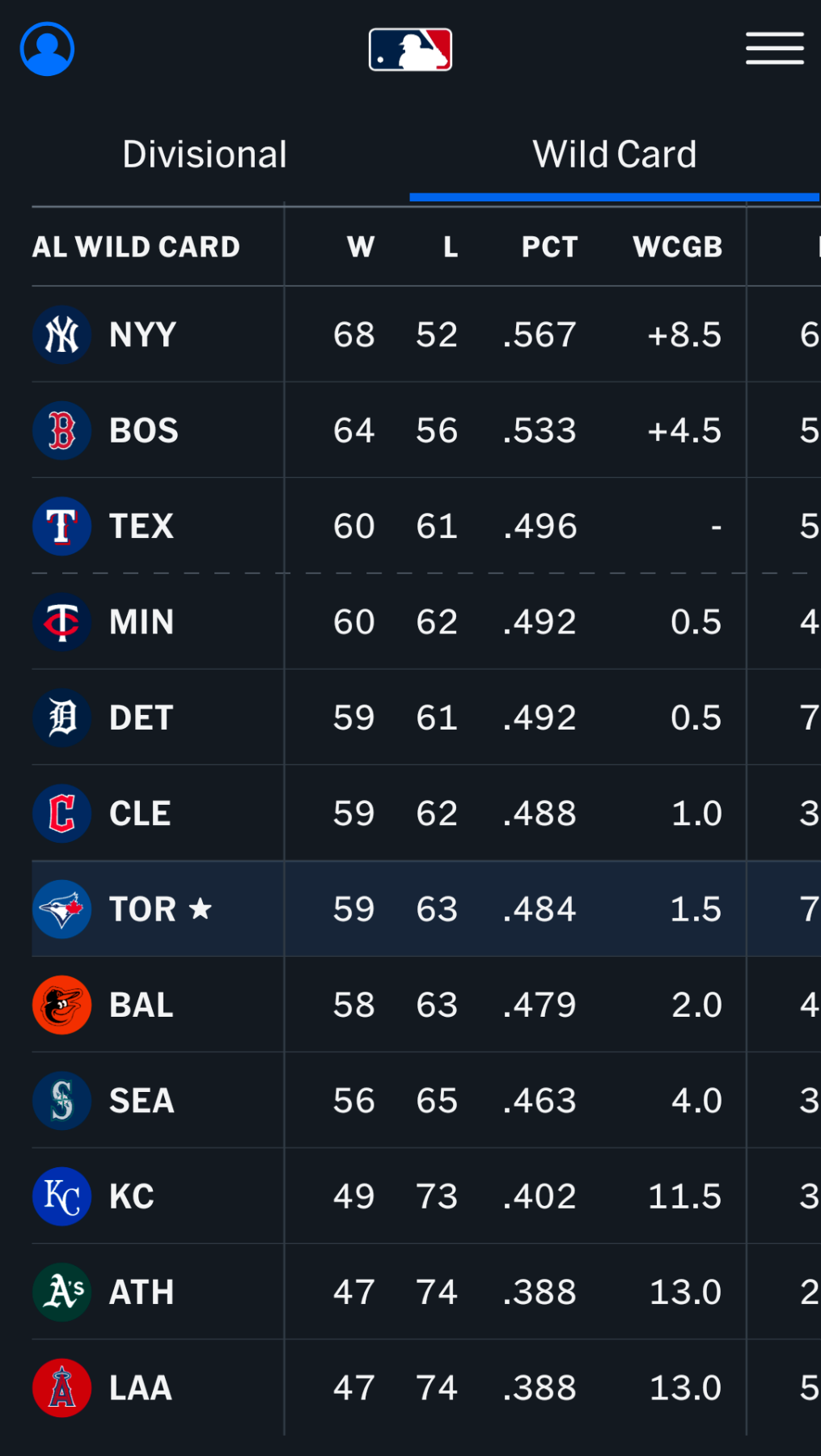The width and height of the screenshot is (821, 1456).
Task: Open the BOS team row
Action: 426,430
